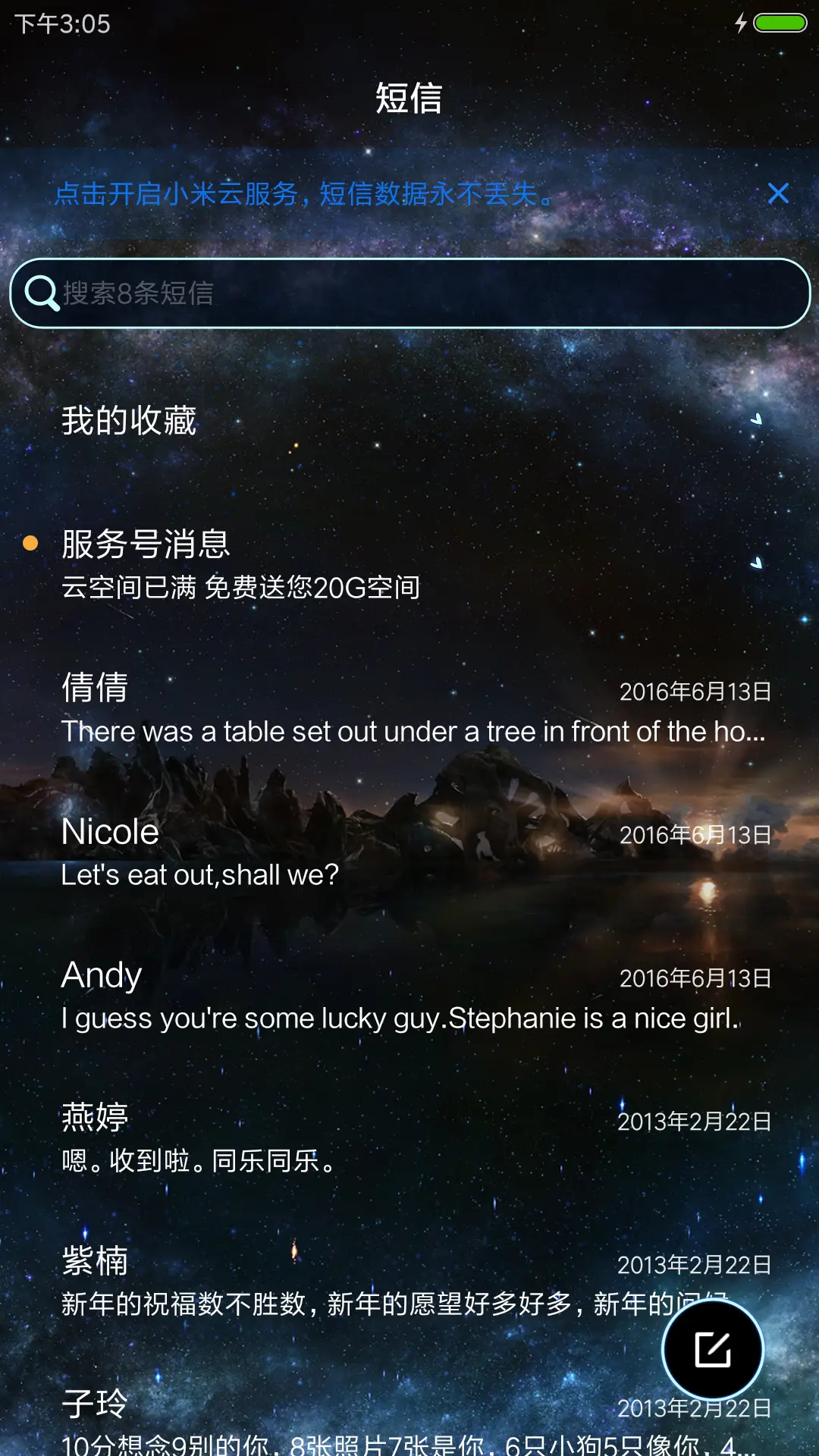Viewport: 819px width, 1456px height.
Task: Tap the unread orange dot beside 服务号消息
Action: click(30, 542)
